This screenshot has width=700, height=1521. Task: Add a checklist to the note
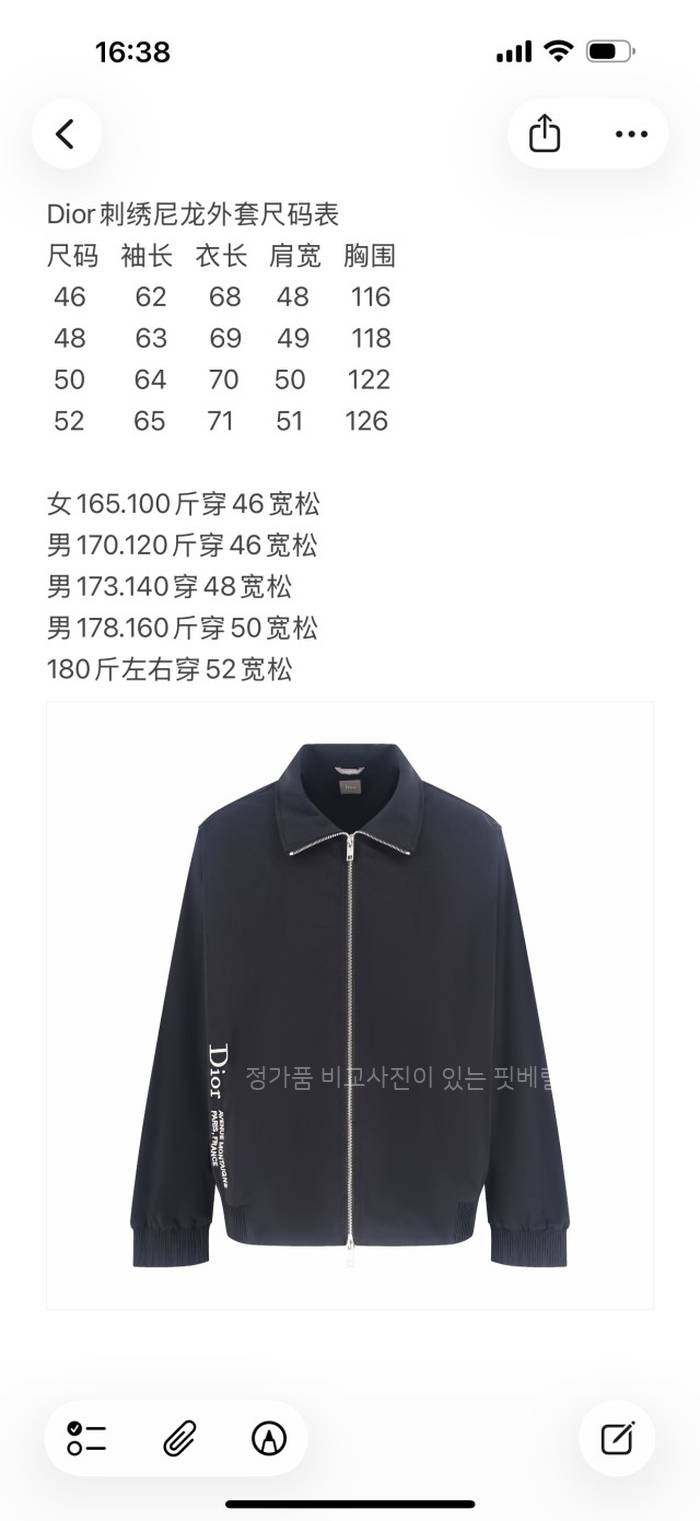pyautogui.click(x=87, y=1438)
